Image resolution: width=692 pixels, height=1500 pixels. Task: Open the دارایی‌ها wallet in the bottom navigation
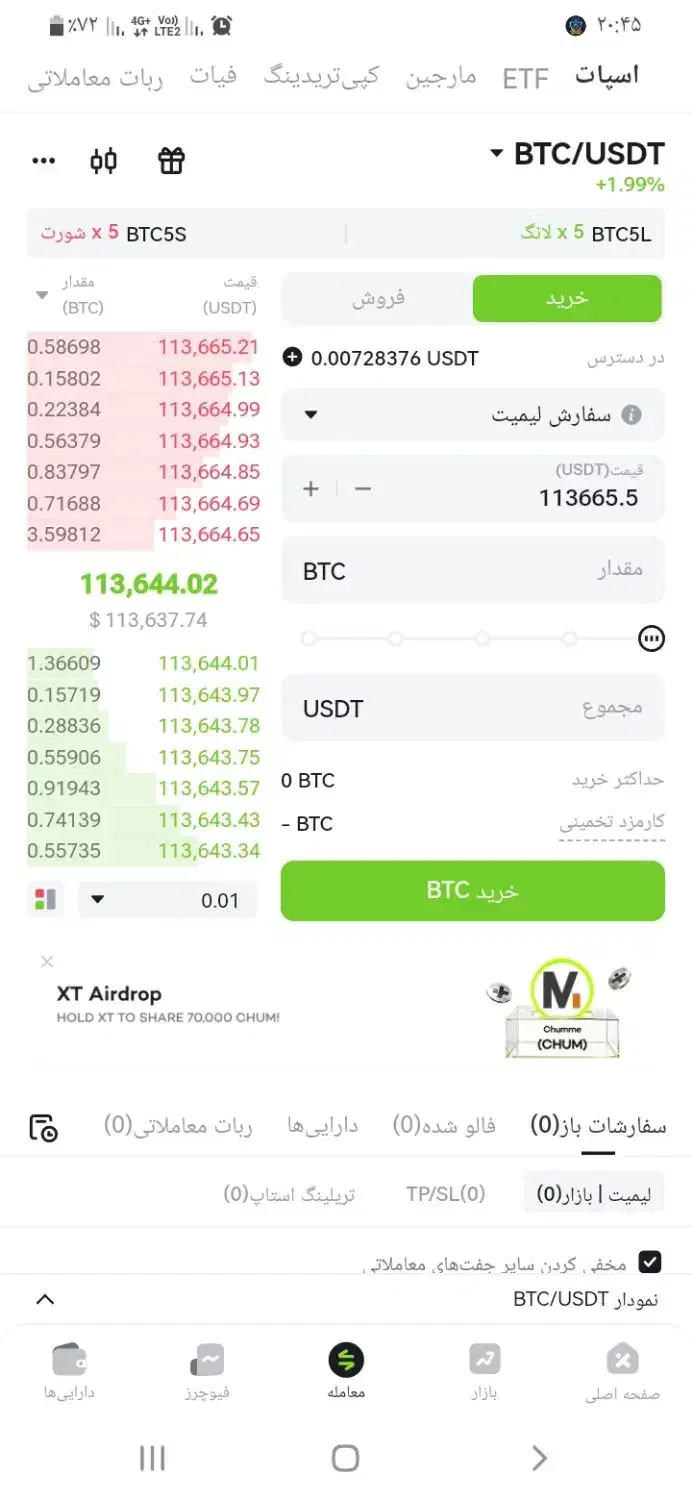69,1370
